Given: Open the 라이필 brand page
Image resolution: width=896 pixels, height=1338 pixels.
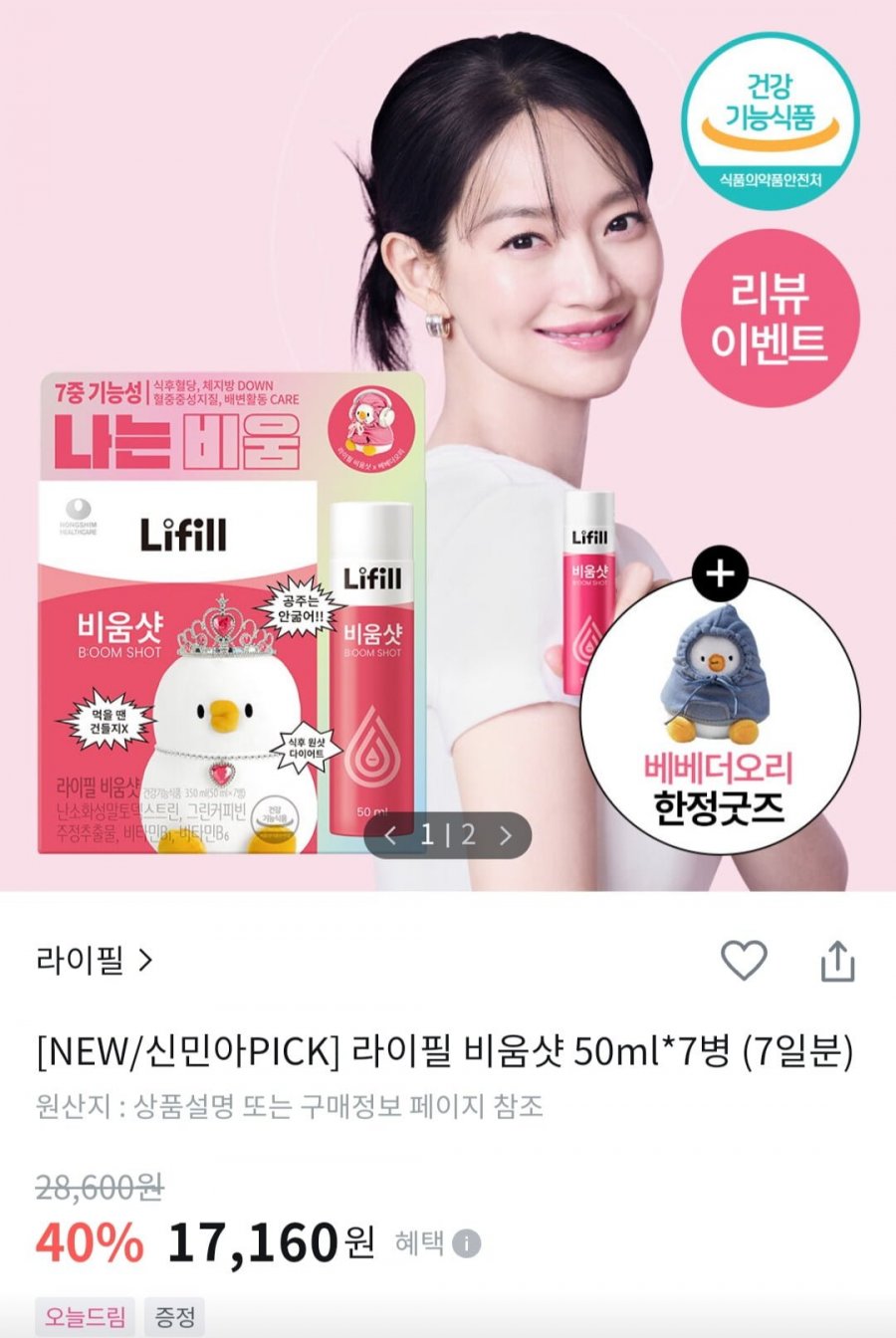Looking at the screenshot, I should (95, 961).
